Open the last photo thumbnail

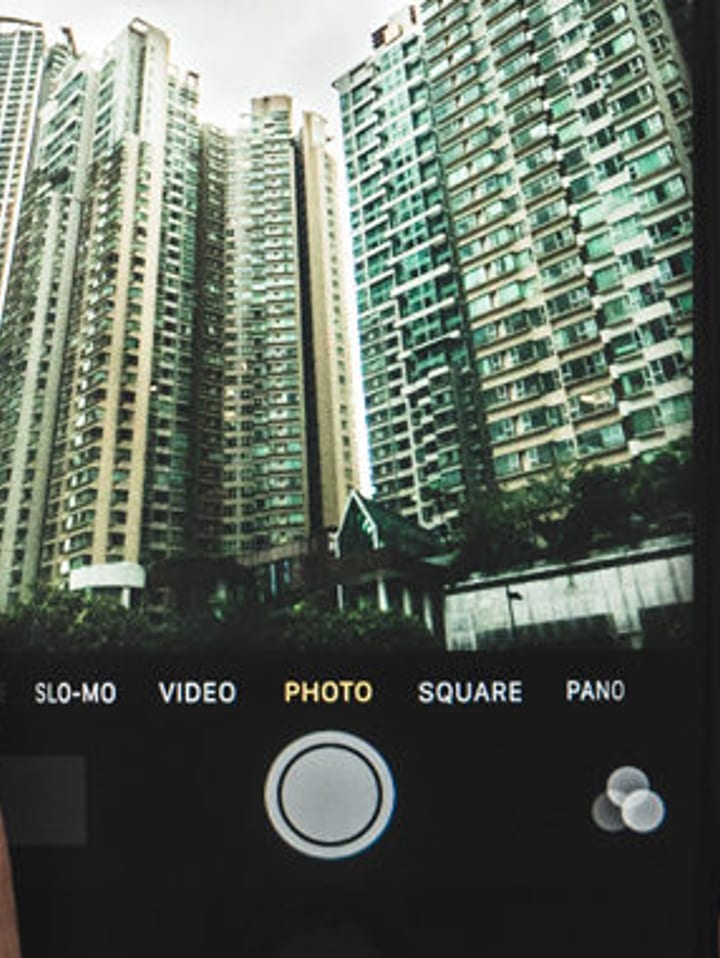coord(43,800)
